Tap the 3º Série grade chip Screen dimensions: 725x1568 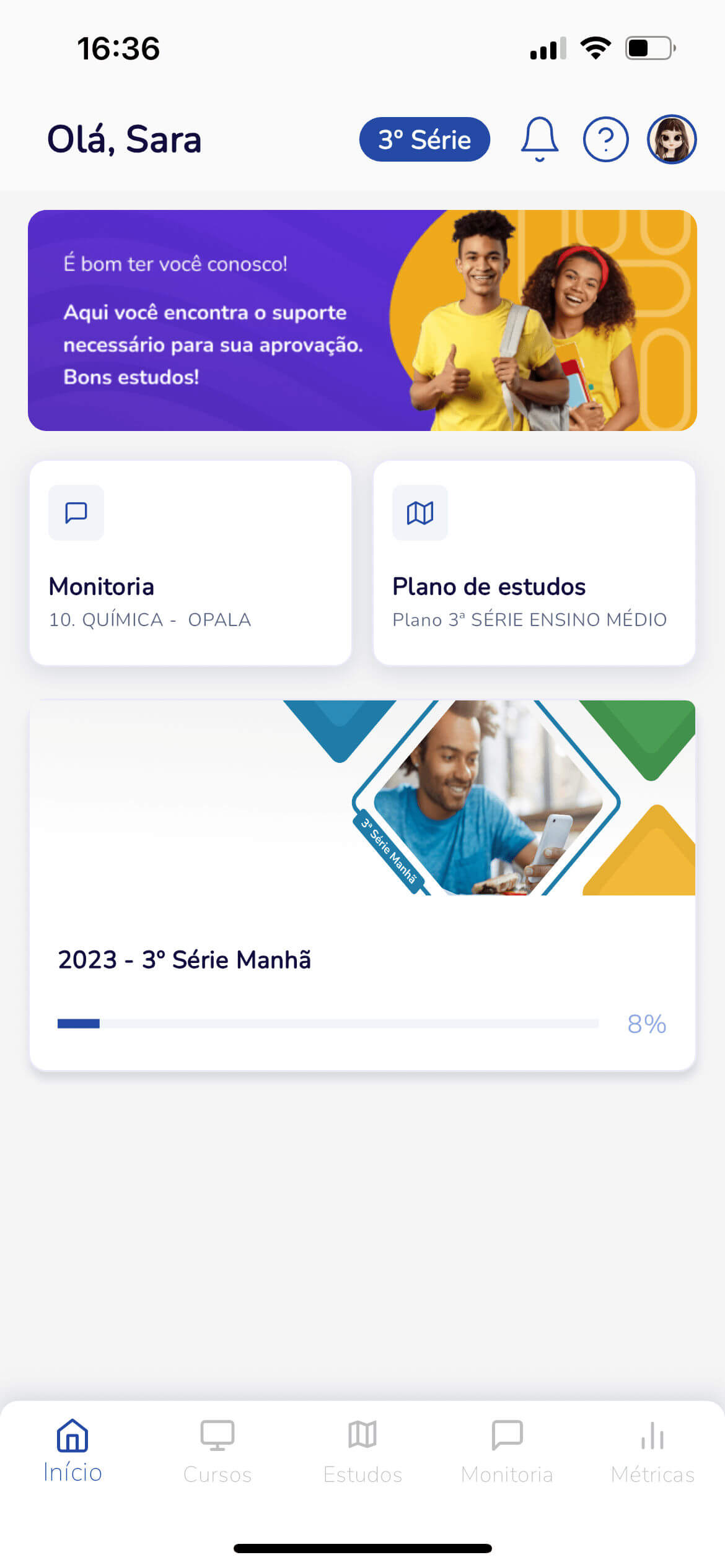click(424, 139)
